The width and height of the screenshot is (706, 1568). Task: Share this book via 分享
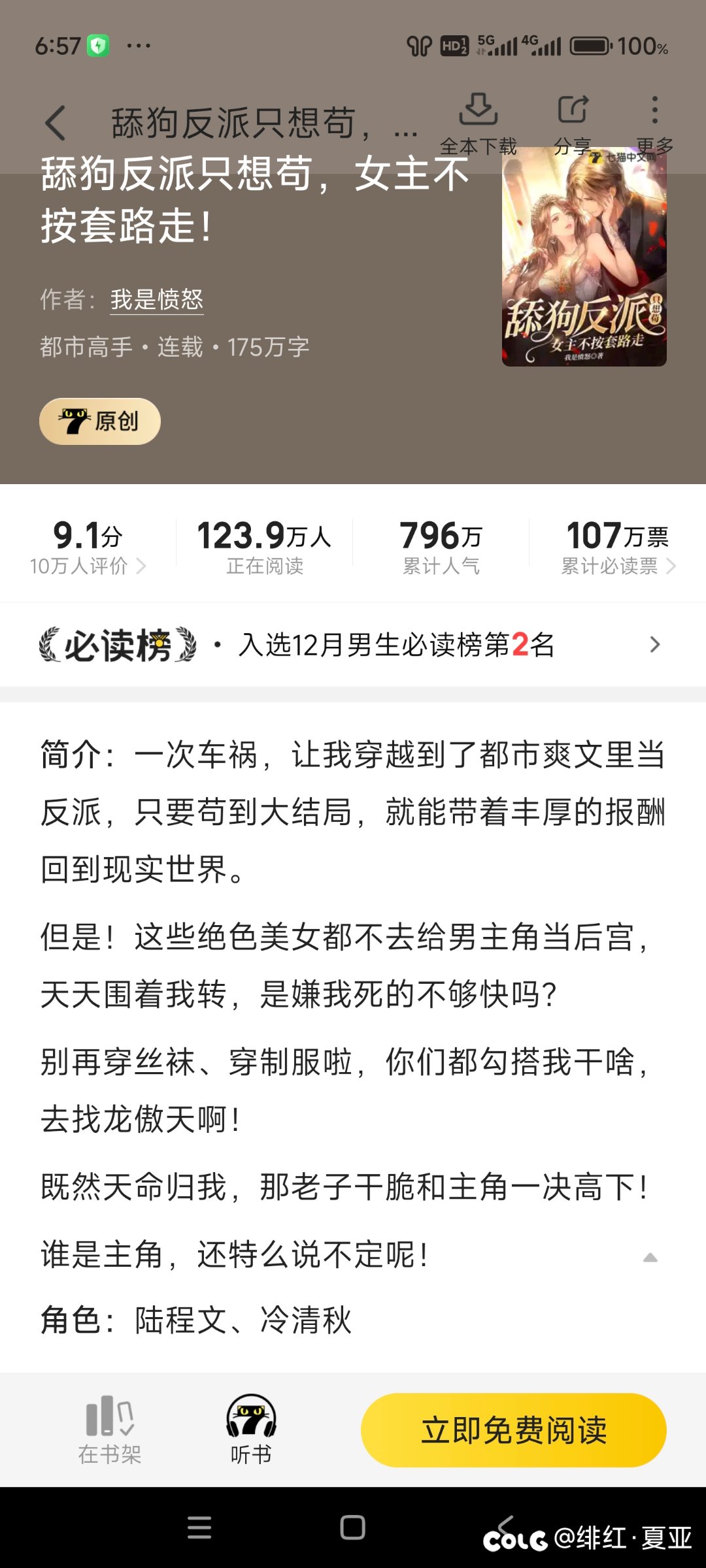tap(573, 122)
